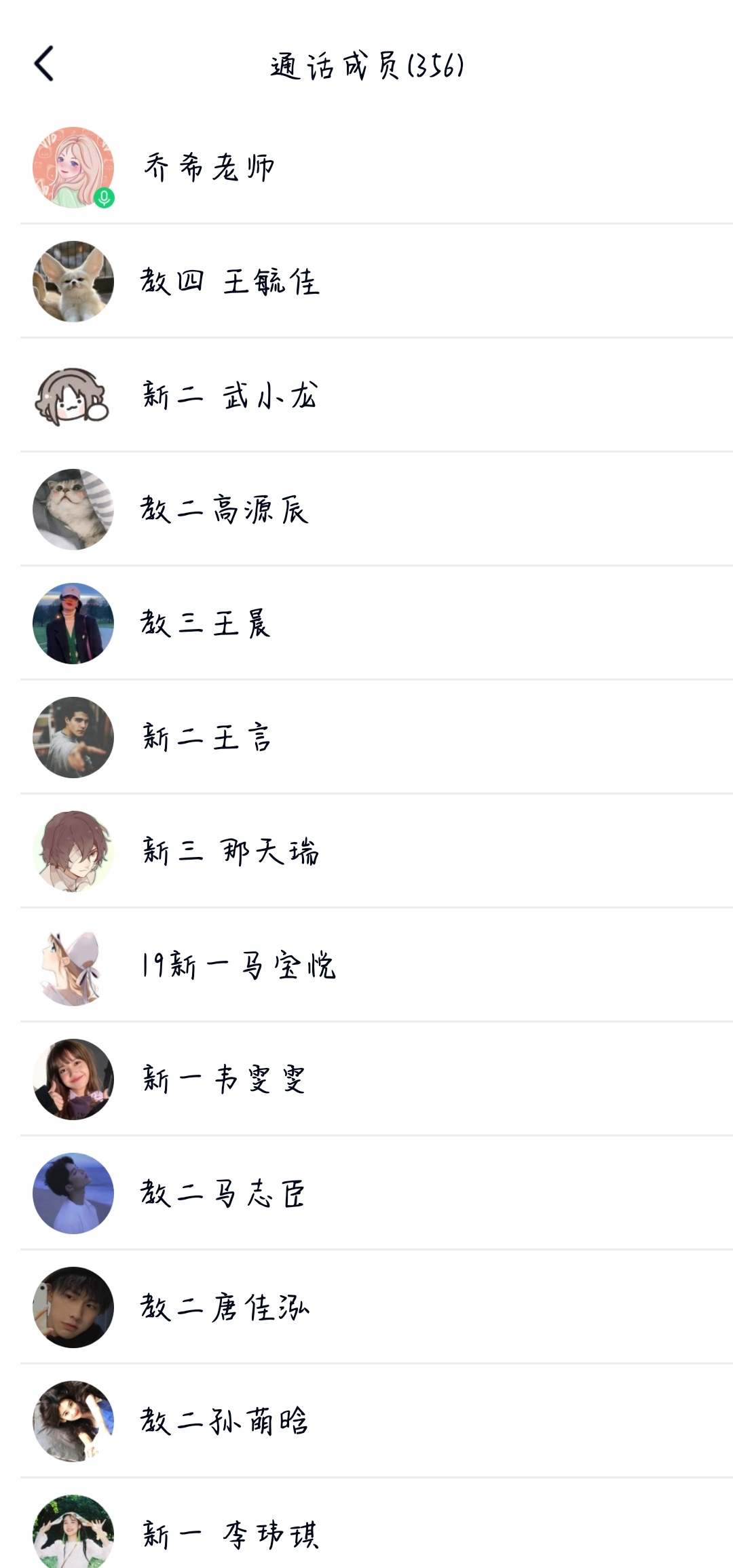Open member 教二孙萌晗
This screenshot has height=1568, width=733.
click(x=224, y=1421)
